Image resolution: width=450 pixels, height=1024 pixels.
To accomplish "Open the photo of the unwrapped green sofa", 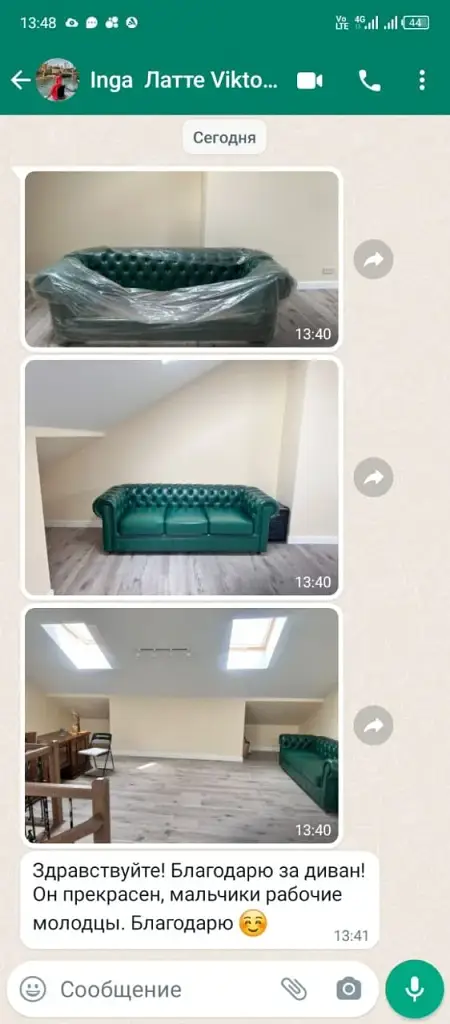I will [x=182, y=477].
